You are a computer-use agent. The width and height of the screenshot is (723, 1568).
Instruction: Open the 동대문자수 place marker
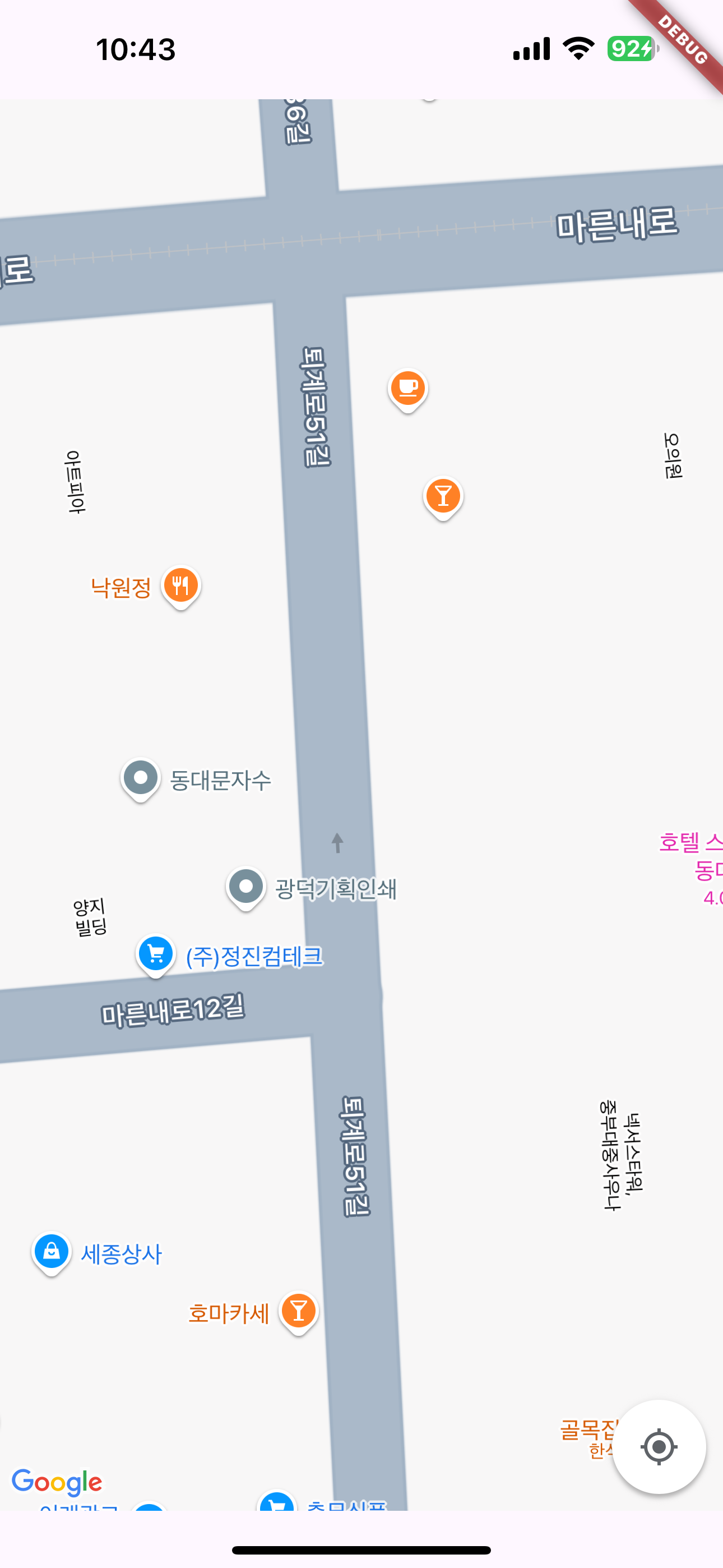pyautogui.click(x=141, y=778)
